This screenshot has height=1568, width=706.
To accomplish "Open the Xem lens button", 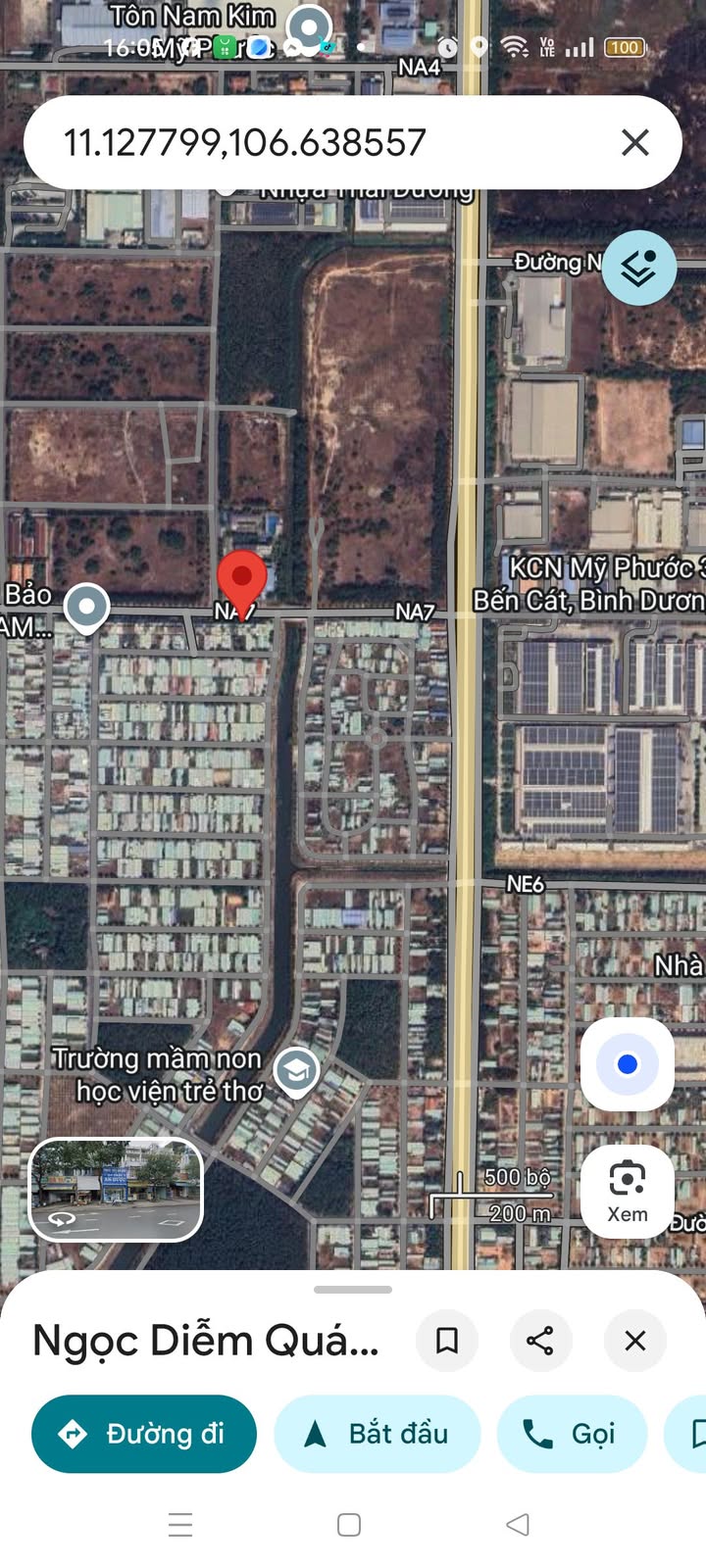I will pyautogui.click(x=628, y=1191).
